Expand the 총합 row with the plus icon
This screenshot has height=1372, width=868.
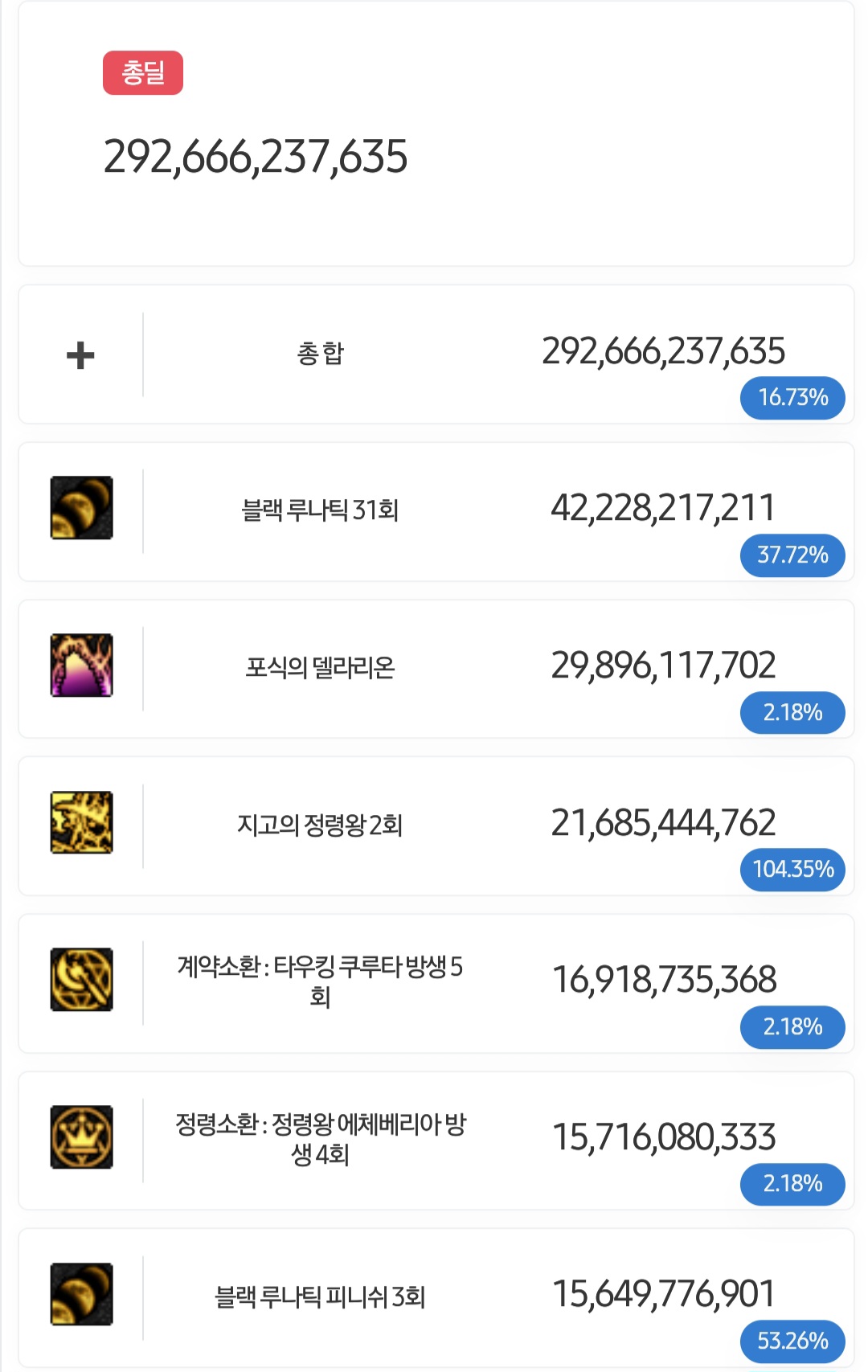coord(80,354)
